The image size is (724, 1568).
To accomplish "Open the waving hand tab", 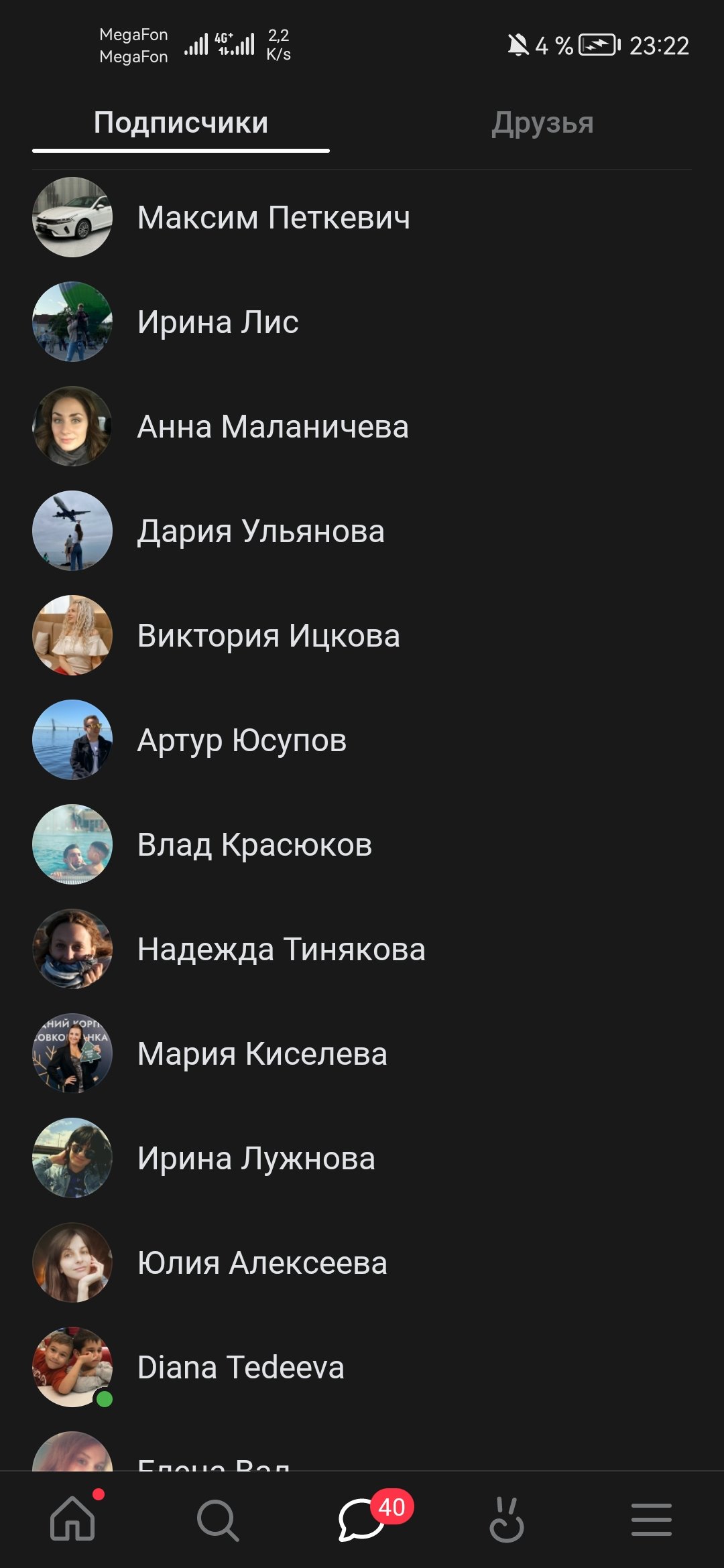I will click(x=507, y=1519).
